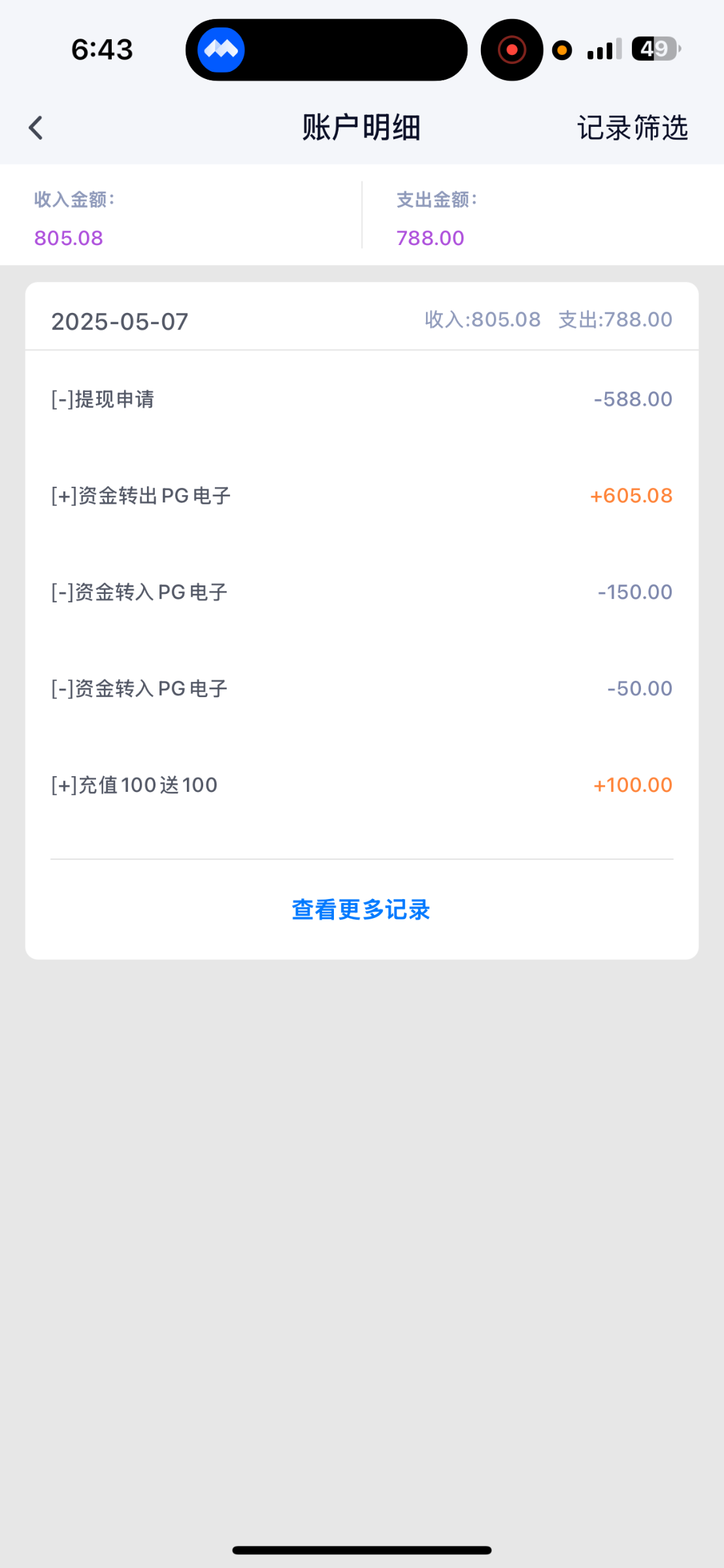
Task: Open the 资金转出 PG电子 +605.08 record
Action: (x=362, y=496)
